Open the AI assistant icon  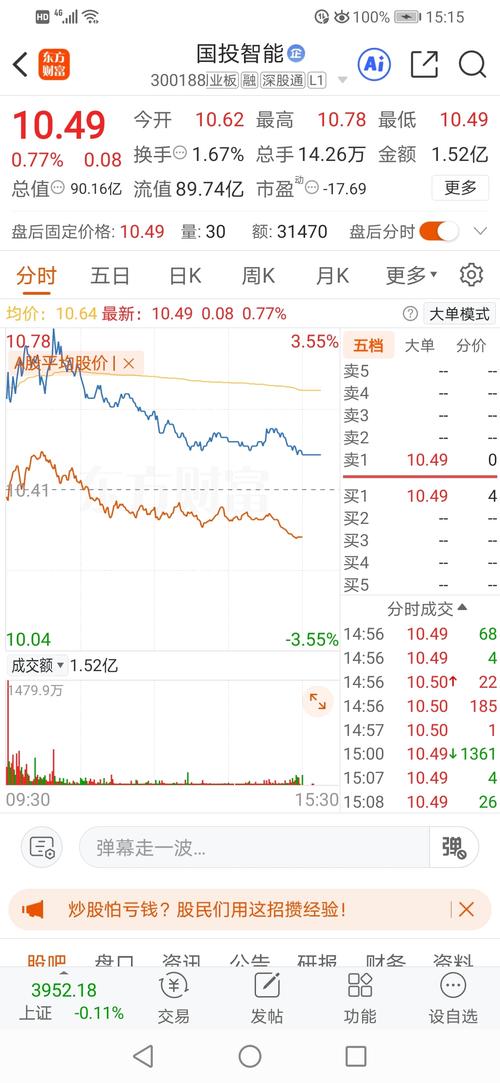(374, 64)
